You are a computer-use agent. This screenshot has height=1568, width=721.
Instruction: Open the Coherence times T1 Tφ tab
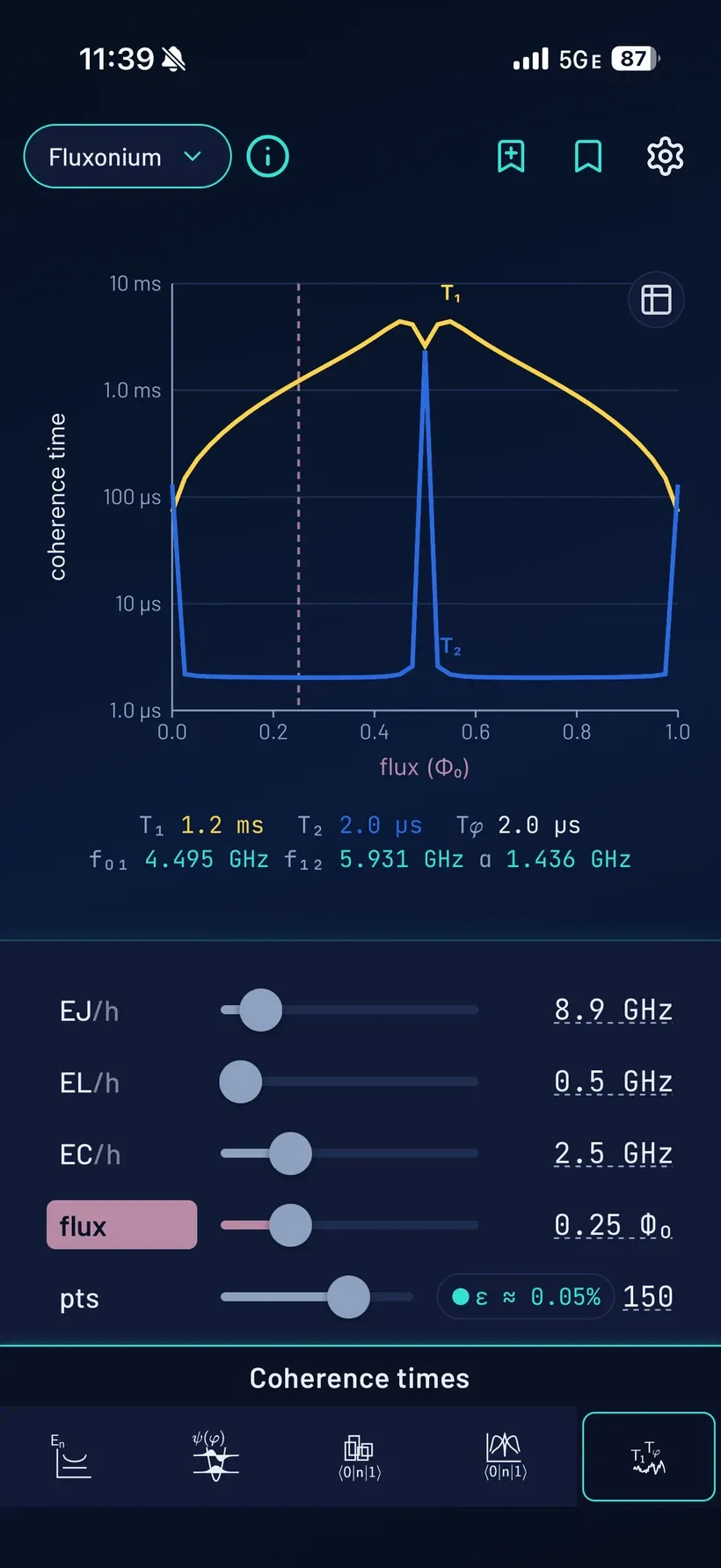coord(648,1456)
